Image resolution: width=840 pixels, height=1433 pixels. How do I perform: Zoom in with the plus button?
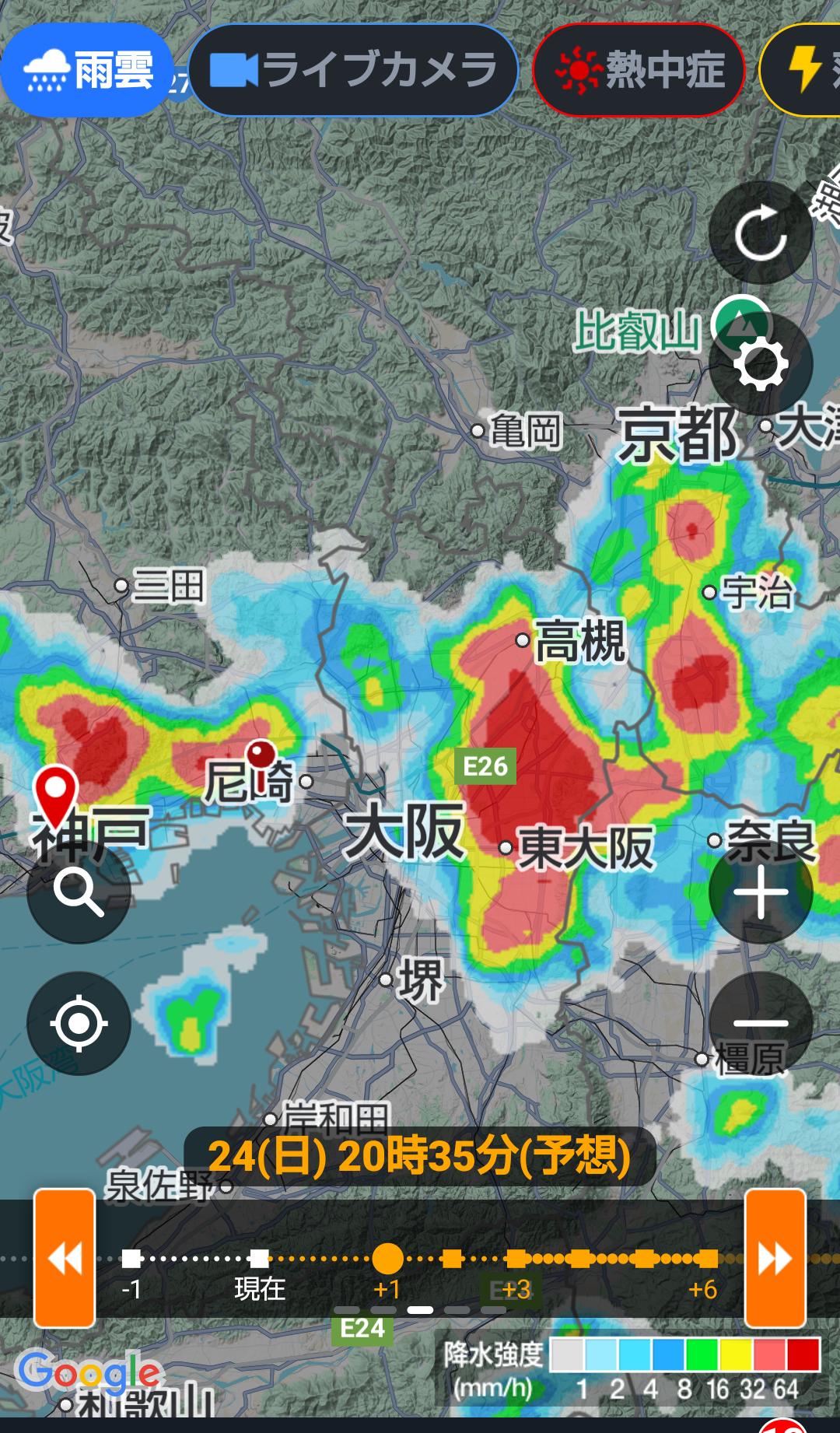pyautogui.click(x=761, y=892)
